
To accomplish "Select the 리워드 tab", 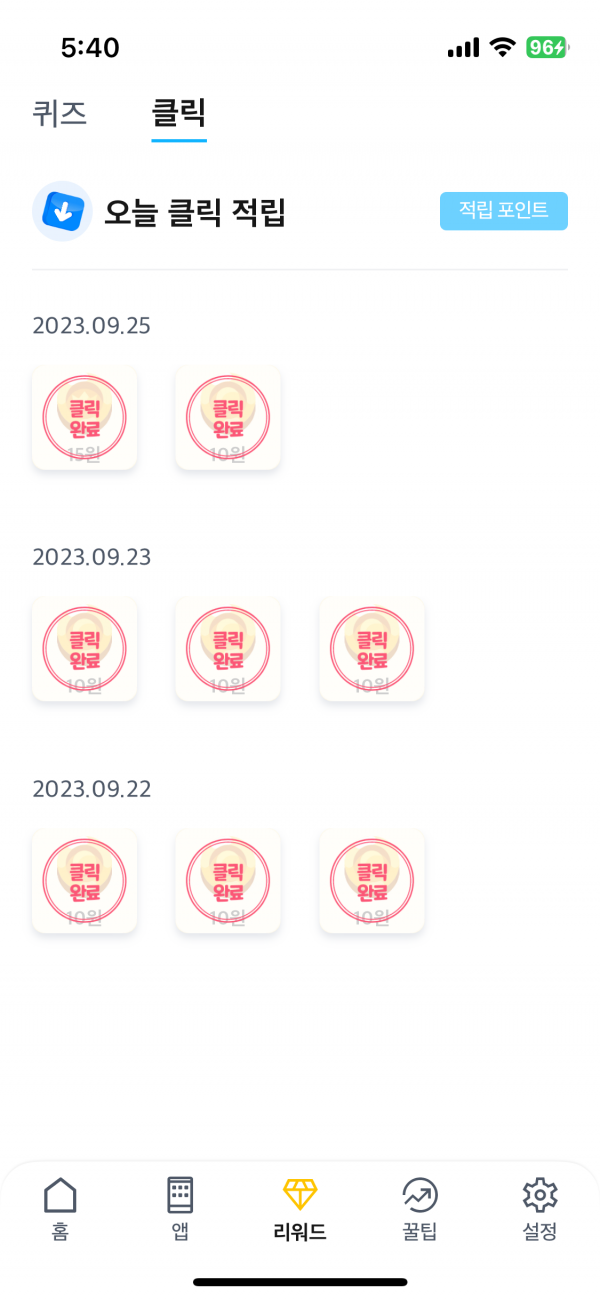I will pyautogui.click(x=300, y=1207).
